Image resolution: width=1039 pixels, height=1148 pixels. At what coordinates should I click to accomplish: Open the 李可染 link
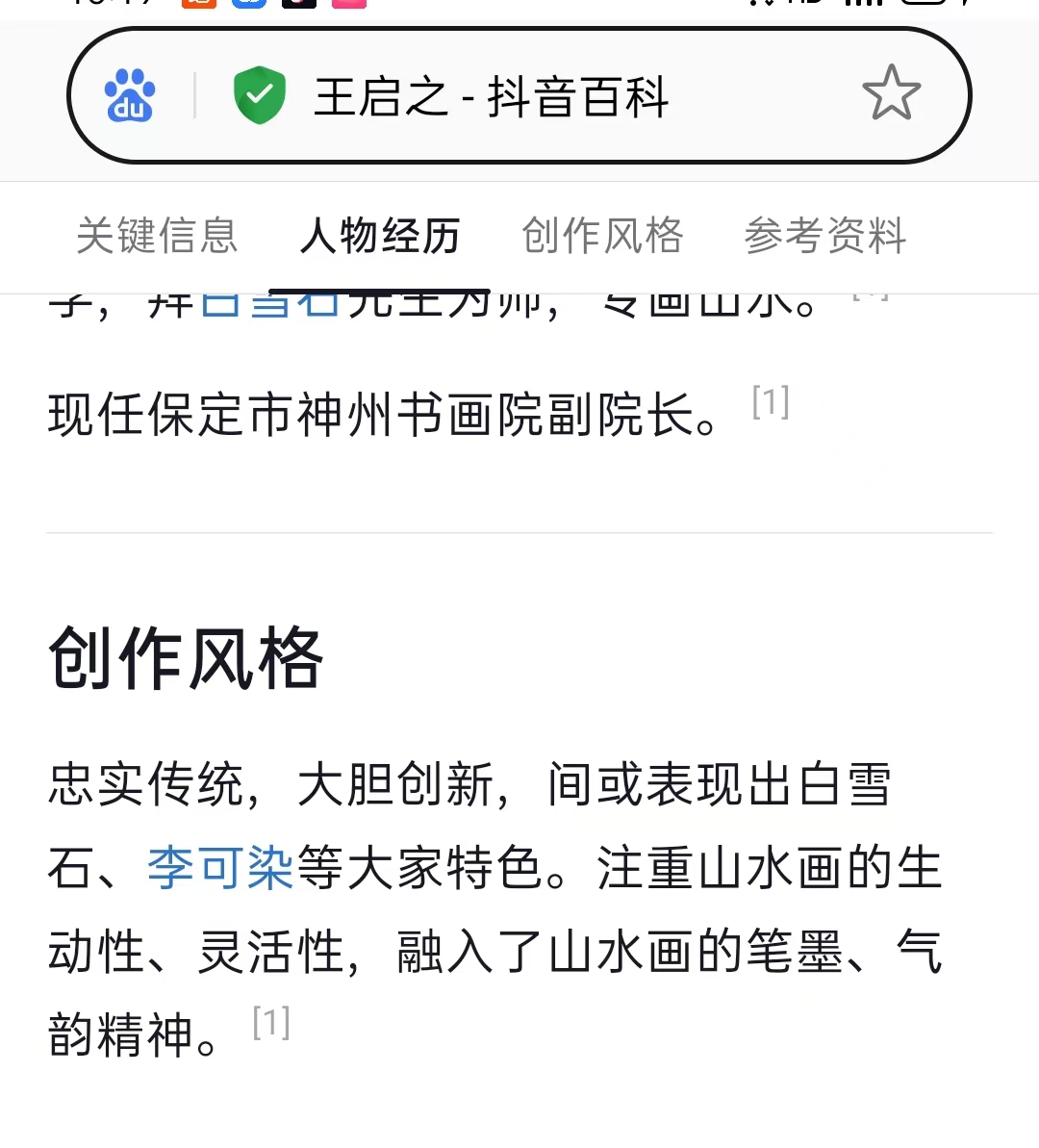[x=220, y=867]
